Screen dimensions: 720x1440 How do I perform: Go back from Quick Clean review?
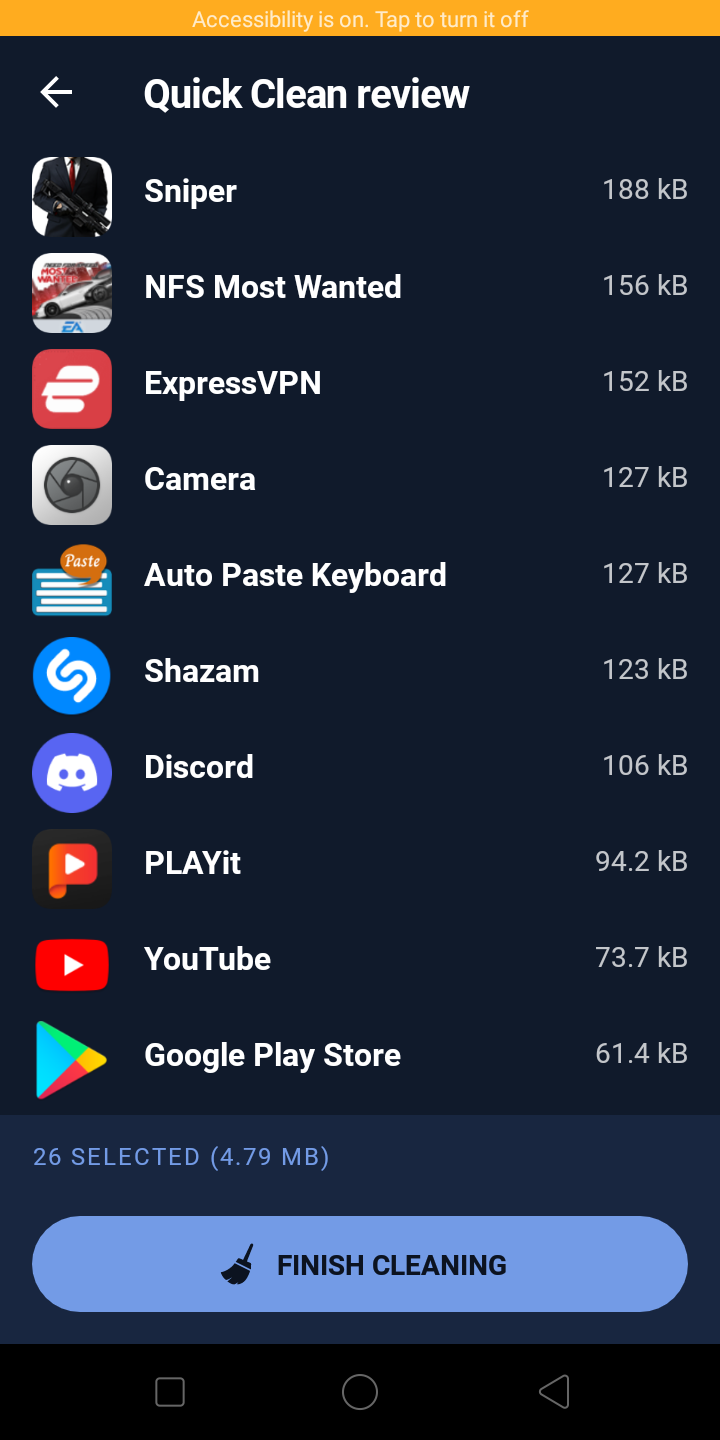[56, 93]
